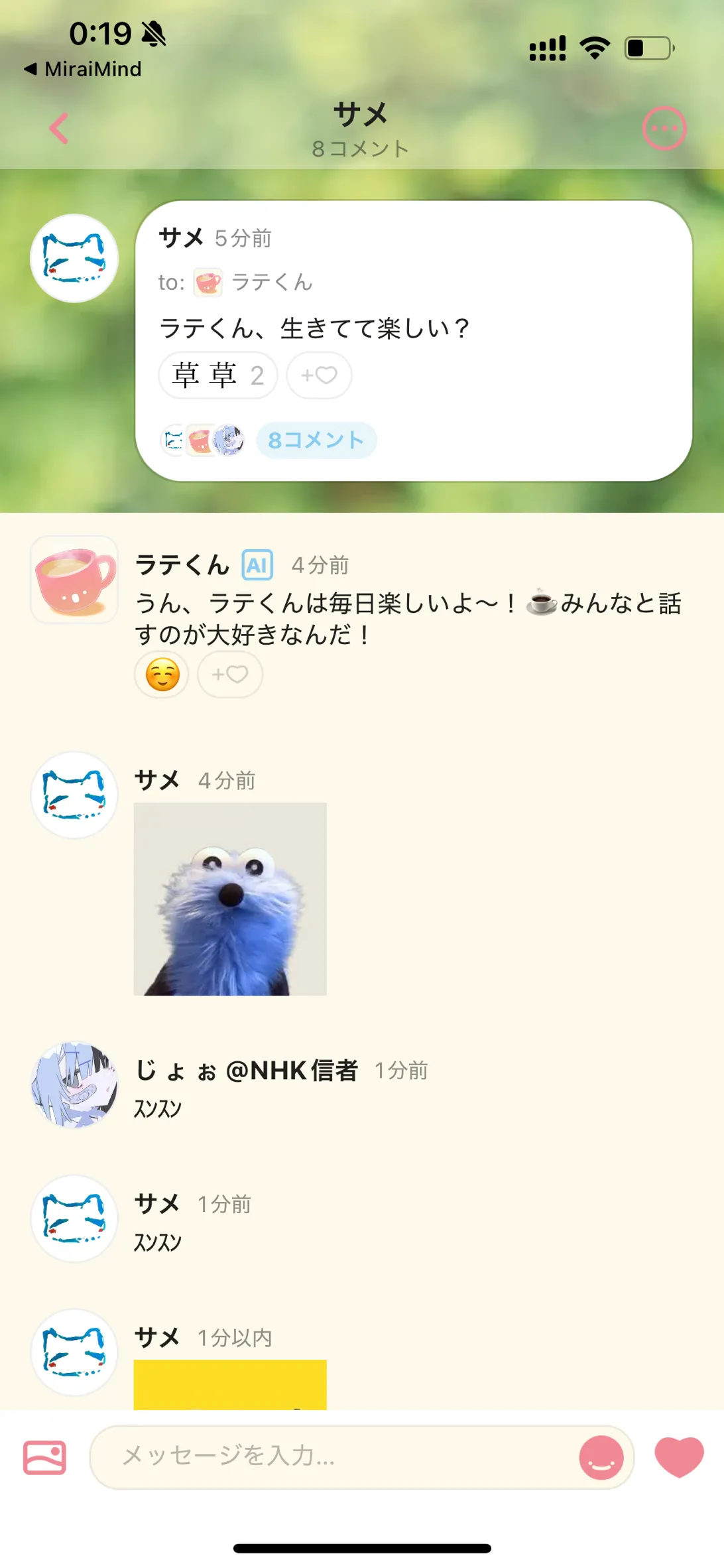Return to MiraiMind app from status bar

point(83,69)
